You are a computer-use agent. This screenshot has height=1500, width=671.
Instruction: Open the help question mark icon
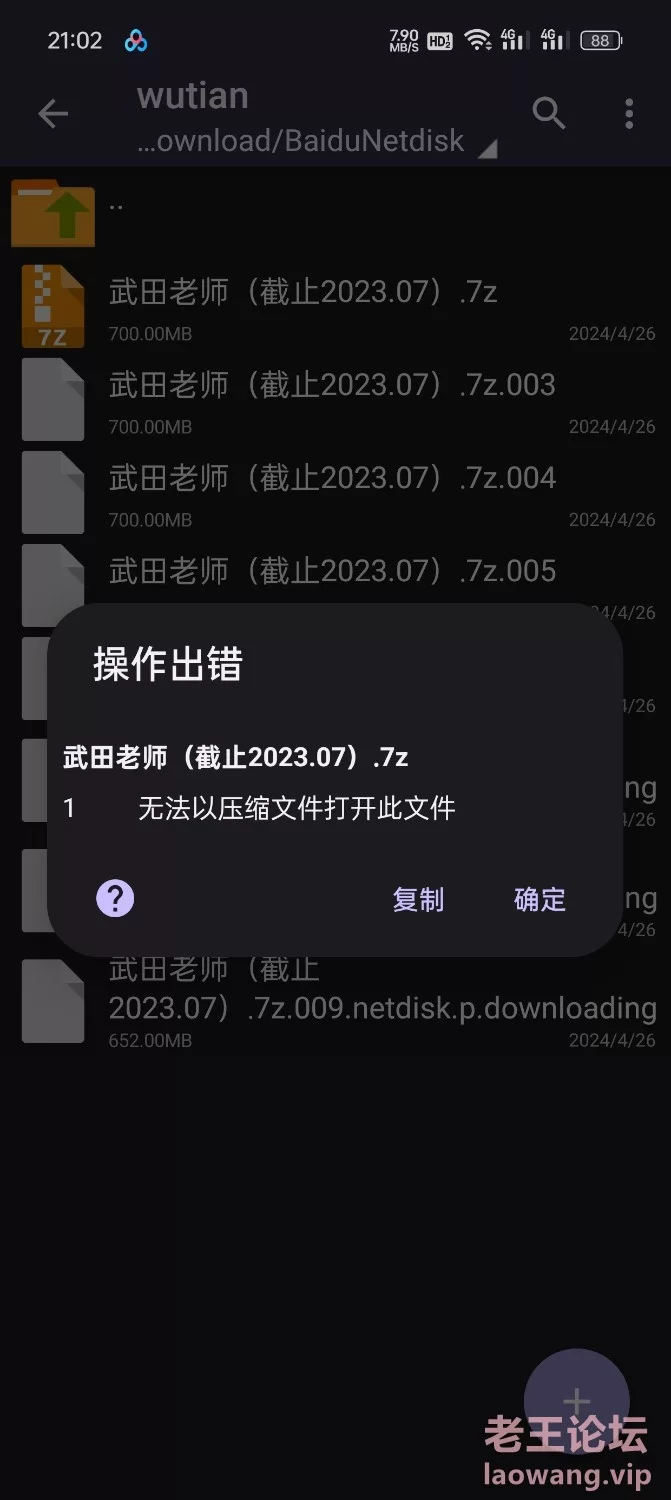pos(115,898)
